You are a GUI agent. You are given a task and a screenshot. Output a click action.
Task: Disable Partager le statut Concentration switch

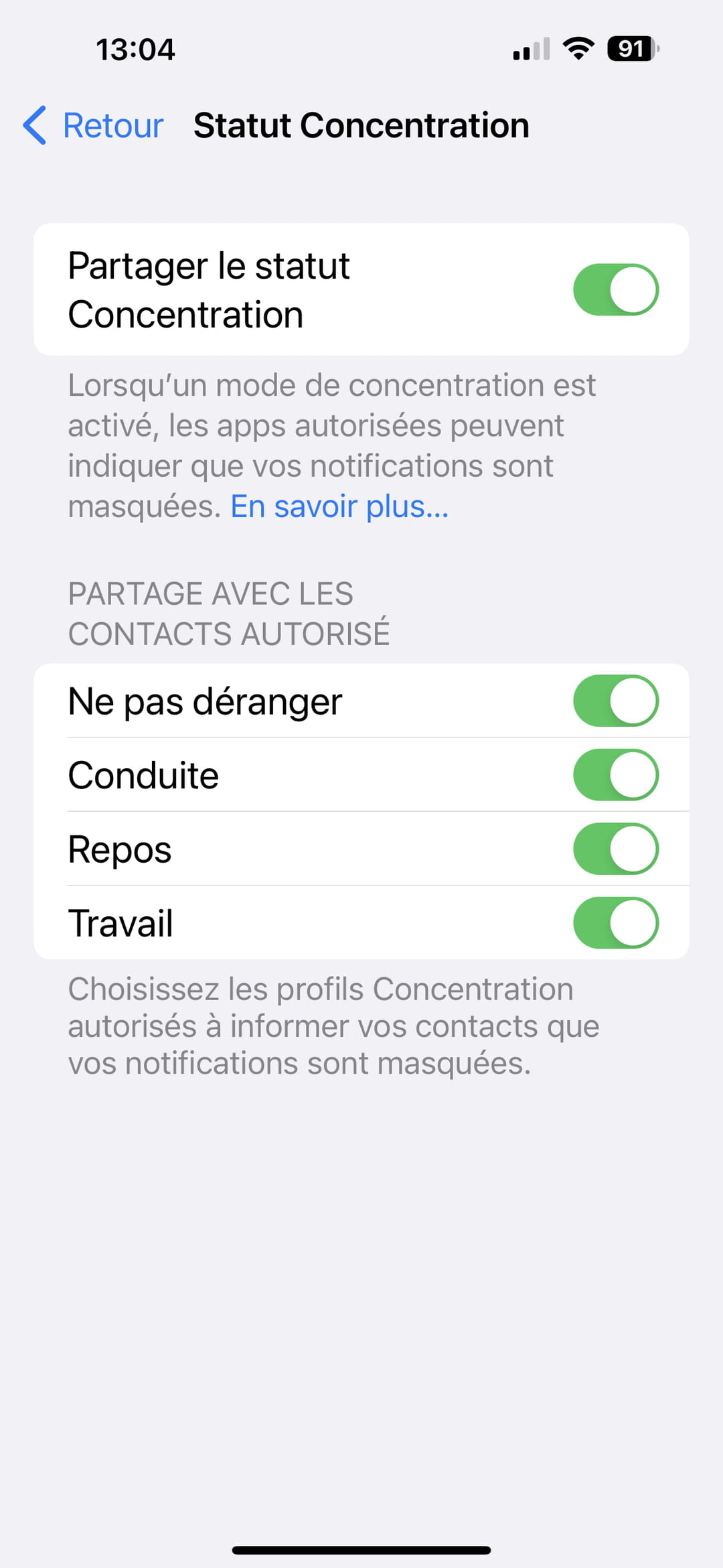point(615,289)
